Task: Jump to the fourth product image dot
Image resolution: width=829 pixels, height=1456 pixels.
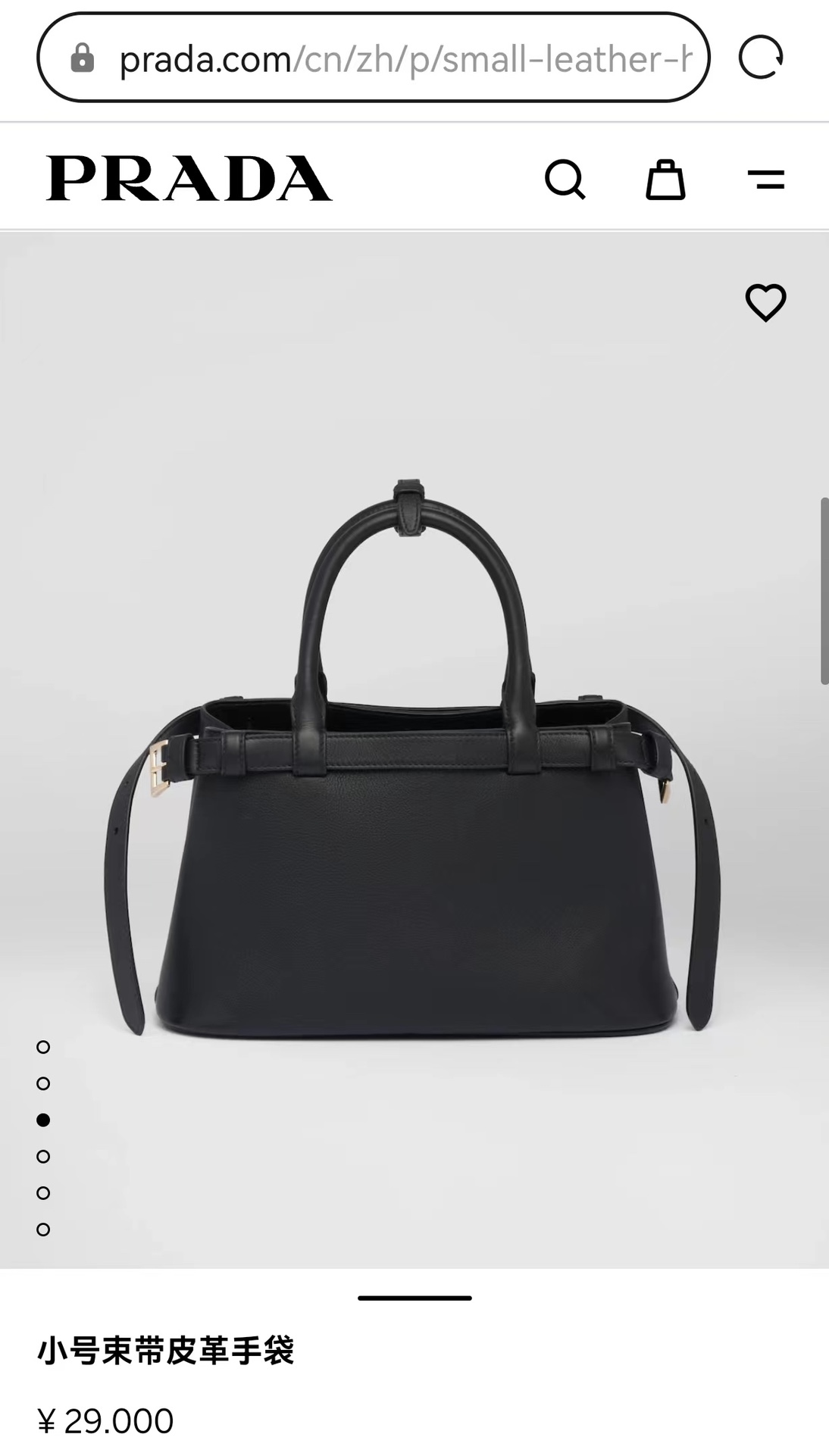Action: pyautogui.click(x=43, y=1156)
